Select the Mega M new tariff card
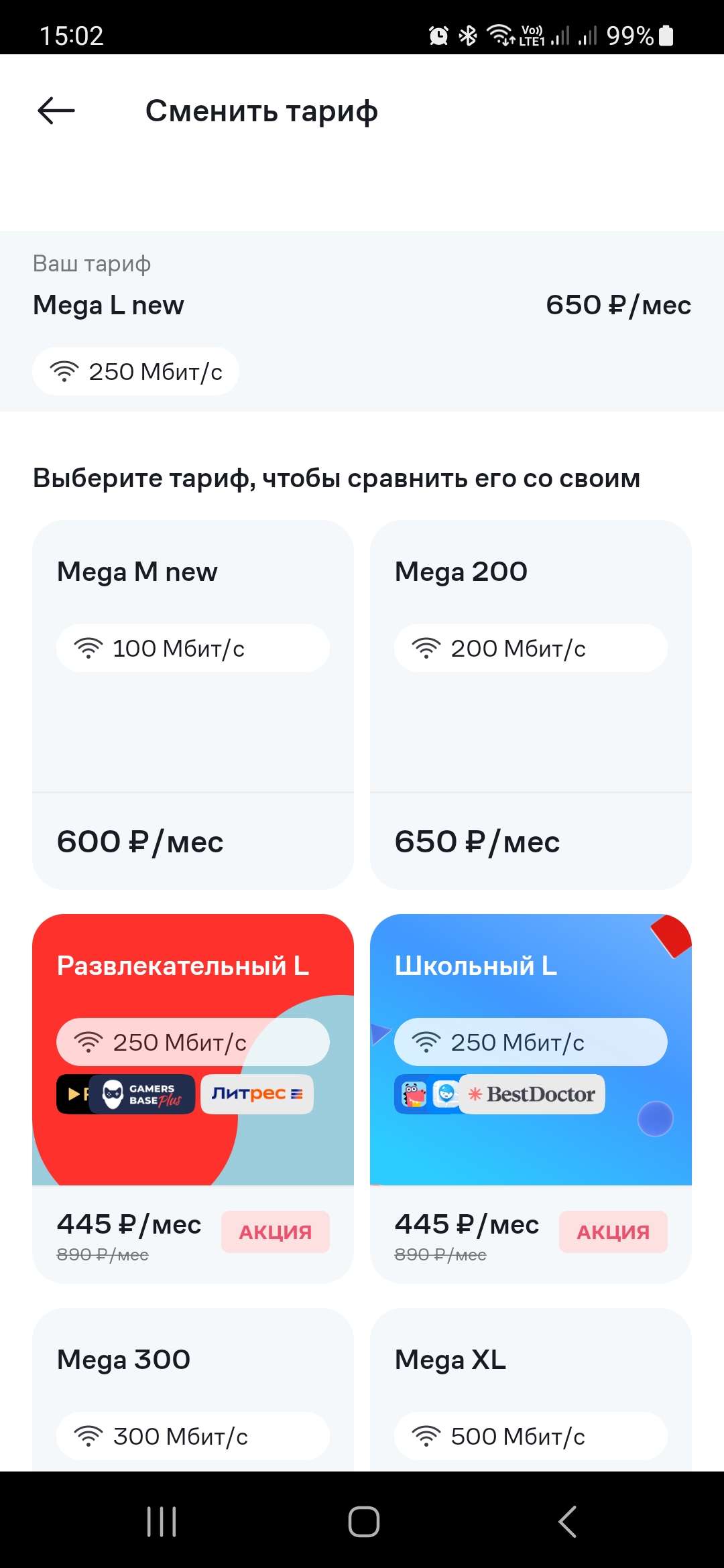Viewport: 724px width, 1568px height. [193, 704]
